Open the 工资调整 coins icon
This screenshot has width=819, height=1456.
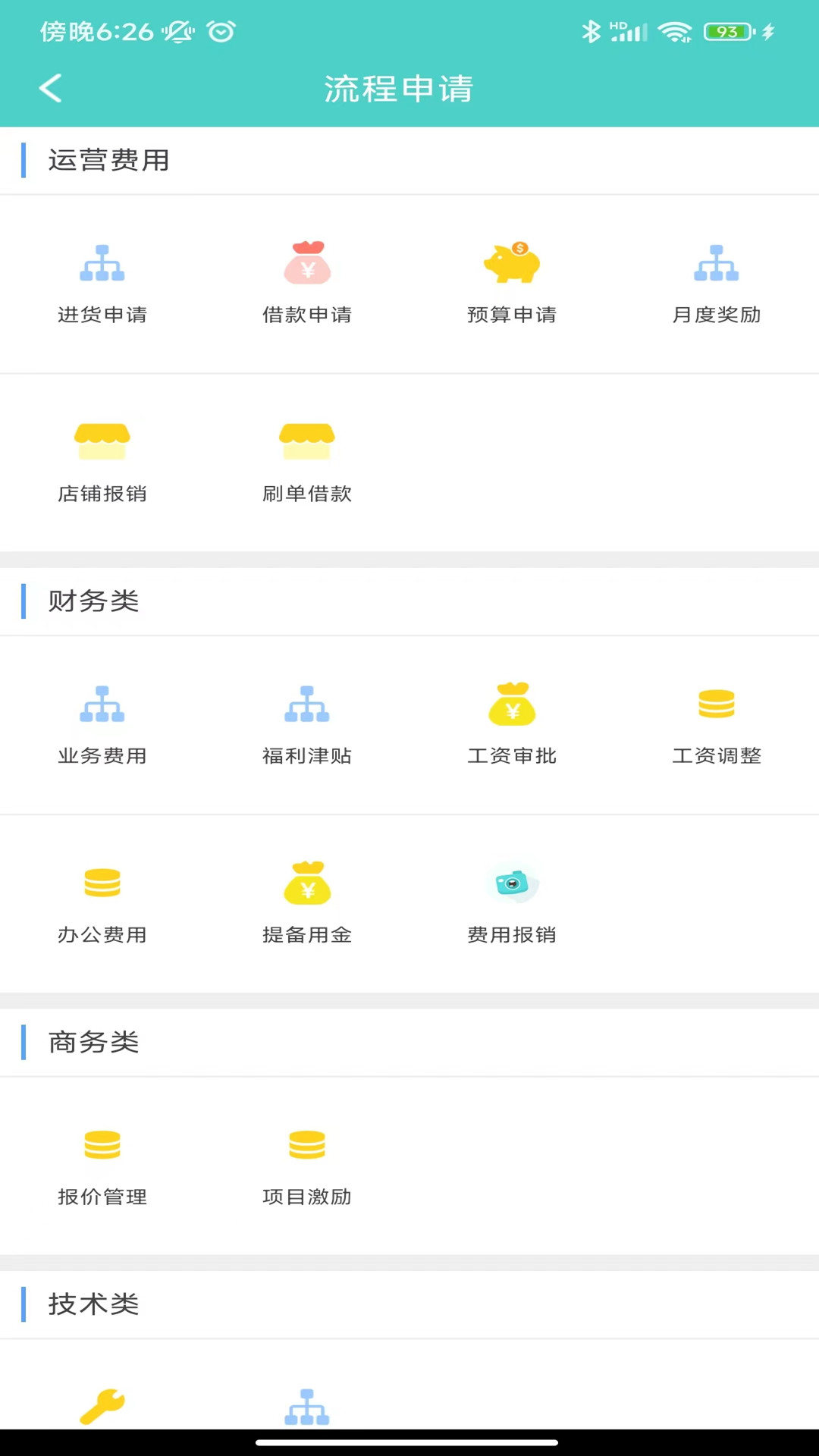coord(717,704)
